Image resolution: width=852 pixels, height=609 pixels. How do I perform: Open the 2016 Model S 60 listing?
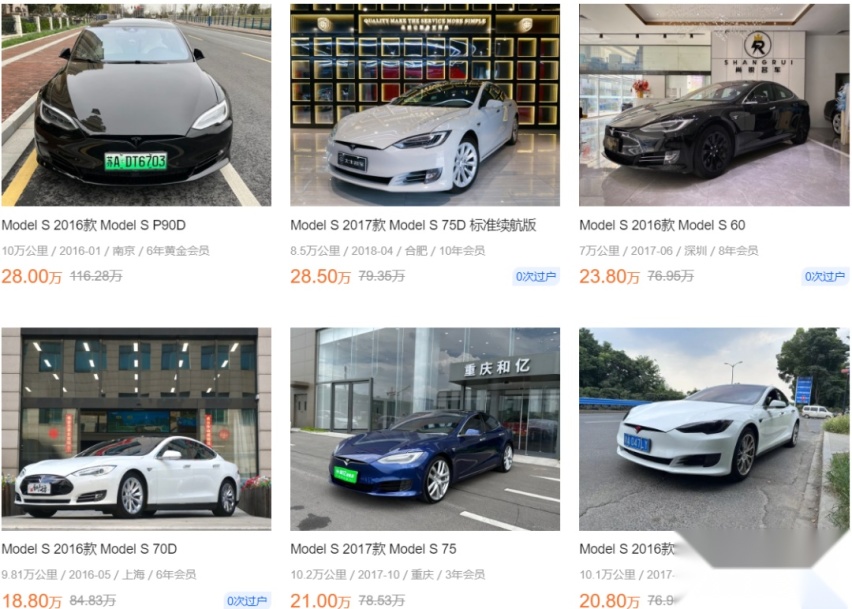[713, 105]
